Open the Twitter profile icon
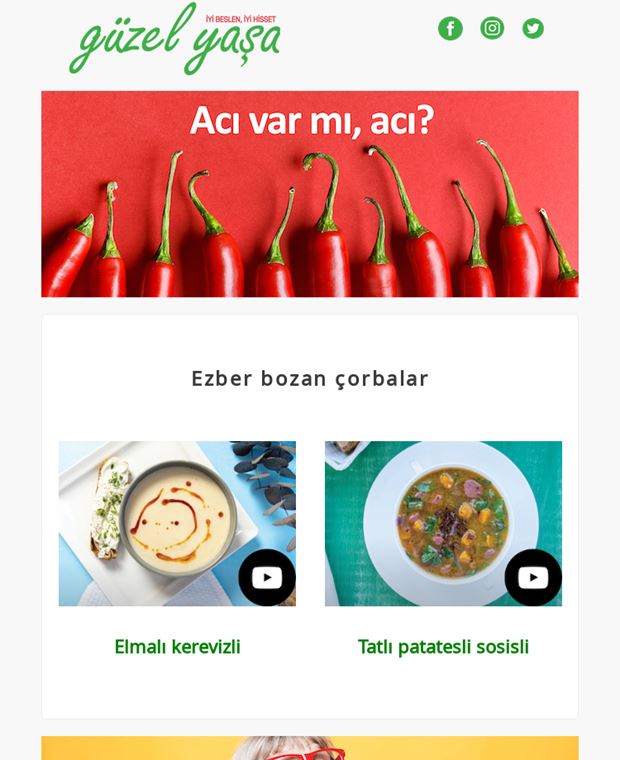Image resolution: width=620 pixels, height=760 pixels. (533, 28)
